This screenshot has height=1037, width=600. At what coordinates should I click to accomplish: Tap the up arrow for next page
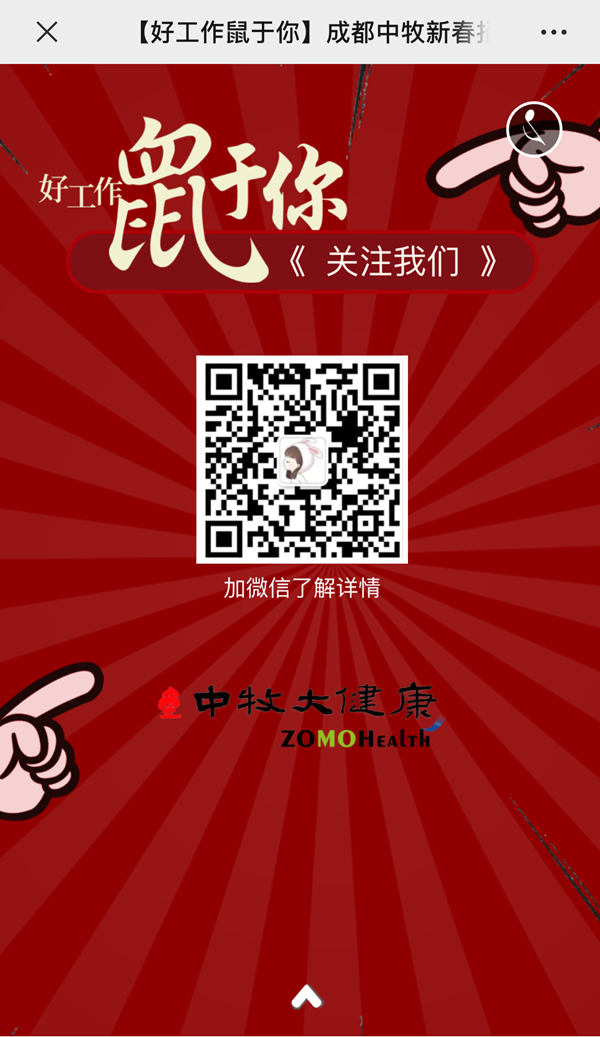click(306, 995)
